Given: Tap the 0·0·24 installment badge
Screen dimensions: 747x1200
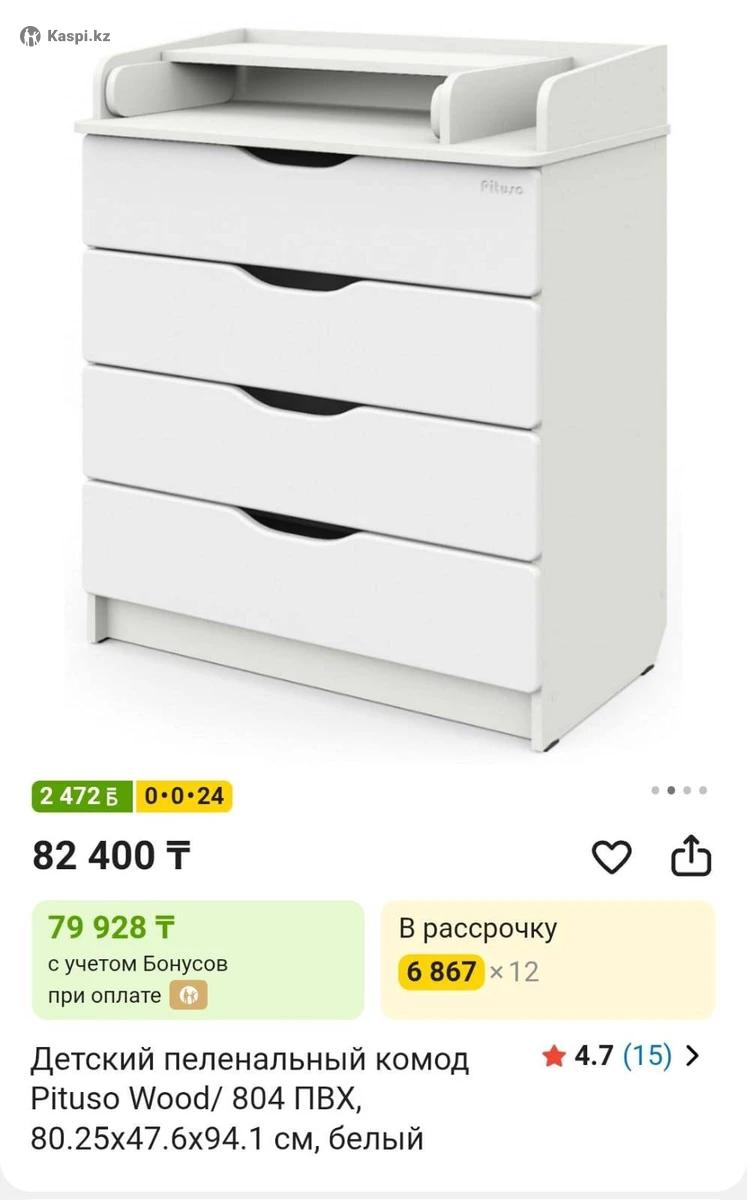Looking at the screenshot, I should pyautogui.click(x=184, y=797).
